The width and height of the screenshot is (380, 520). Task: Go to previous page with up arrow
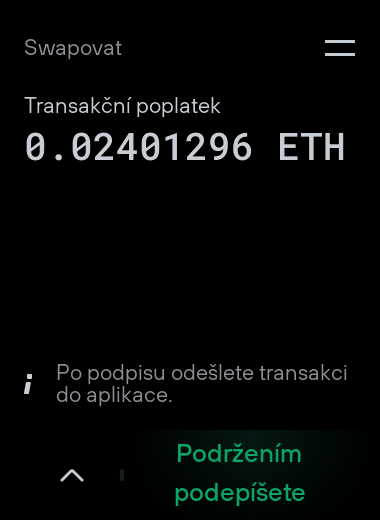pyautogui.click(x=72, y=475)
